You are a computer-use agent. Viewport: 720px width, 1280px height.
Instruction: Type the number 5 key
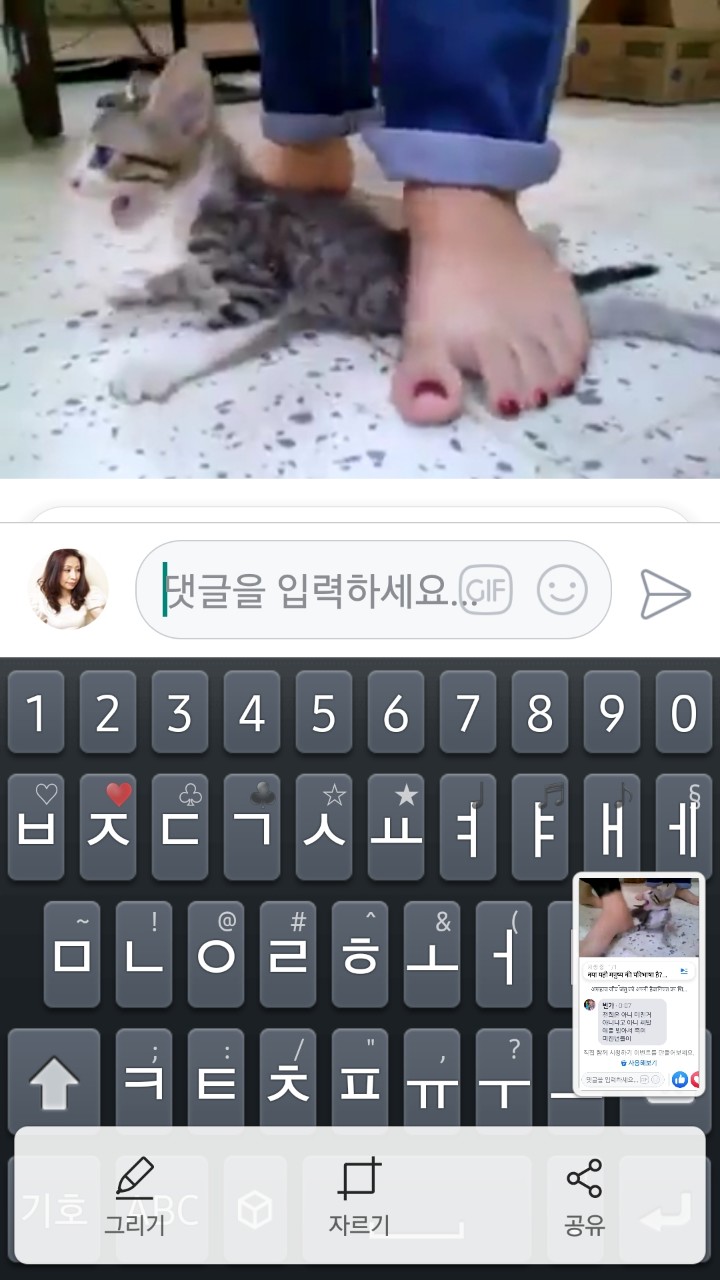click(x=324, y=713)
